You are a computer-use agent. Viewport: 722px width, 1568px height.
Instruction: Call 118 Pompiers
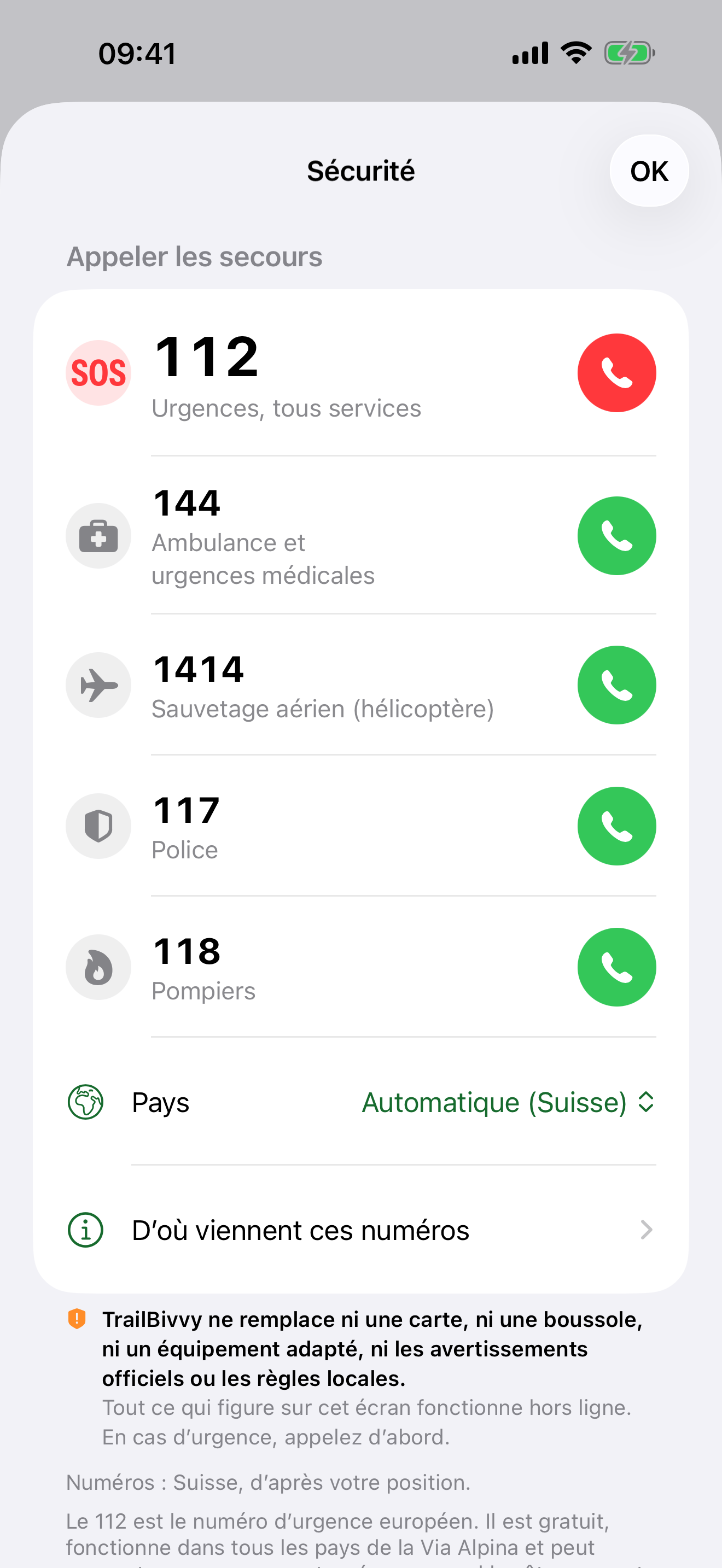pos(616,967)
